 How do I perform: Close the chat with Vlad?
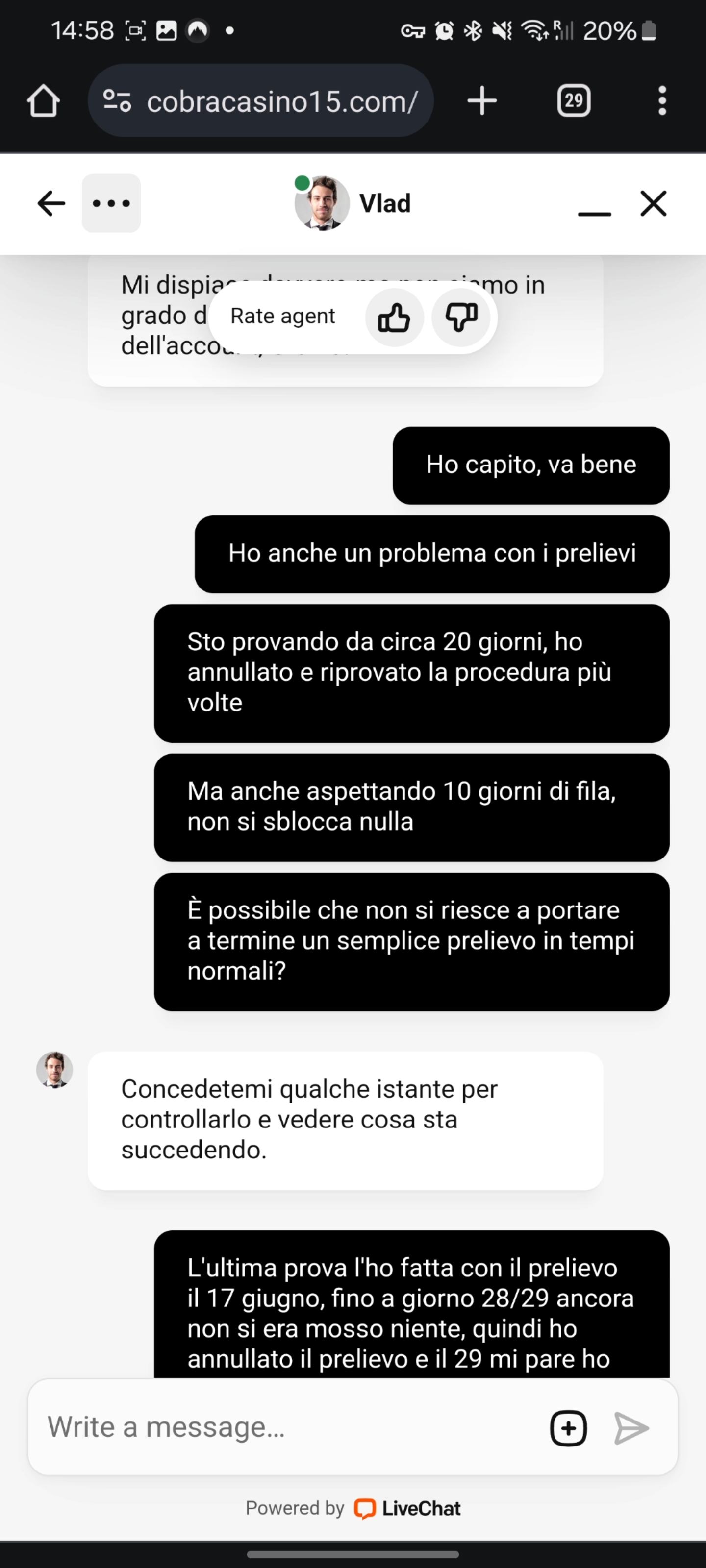pyautogui.click(x=653, y=203)
